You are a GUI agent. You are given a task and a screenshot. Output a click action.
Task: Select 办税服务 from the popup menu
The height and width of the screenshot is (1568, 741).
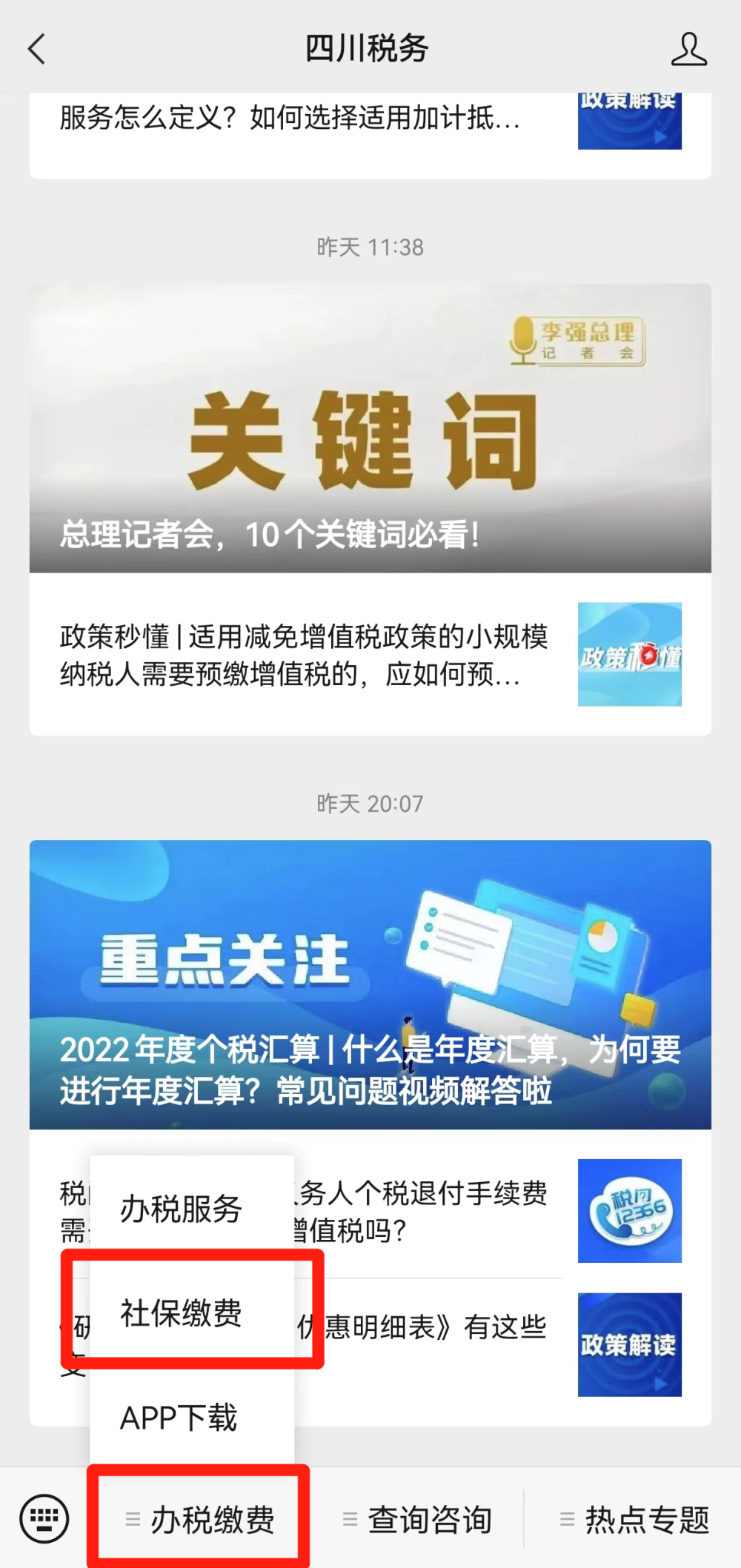pyautogui.click(x=182, y=1209)
